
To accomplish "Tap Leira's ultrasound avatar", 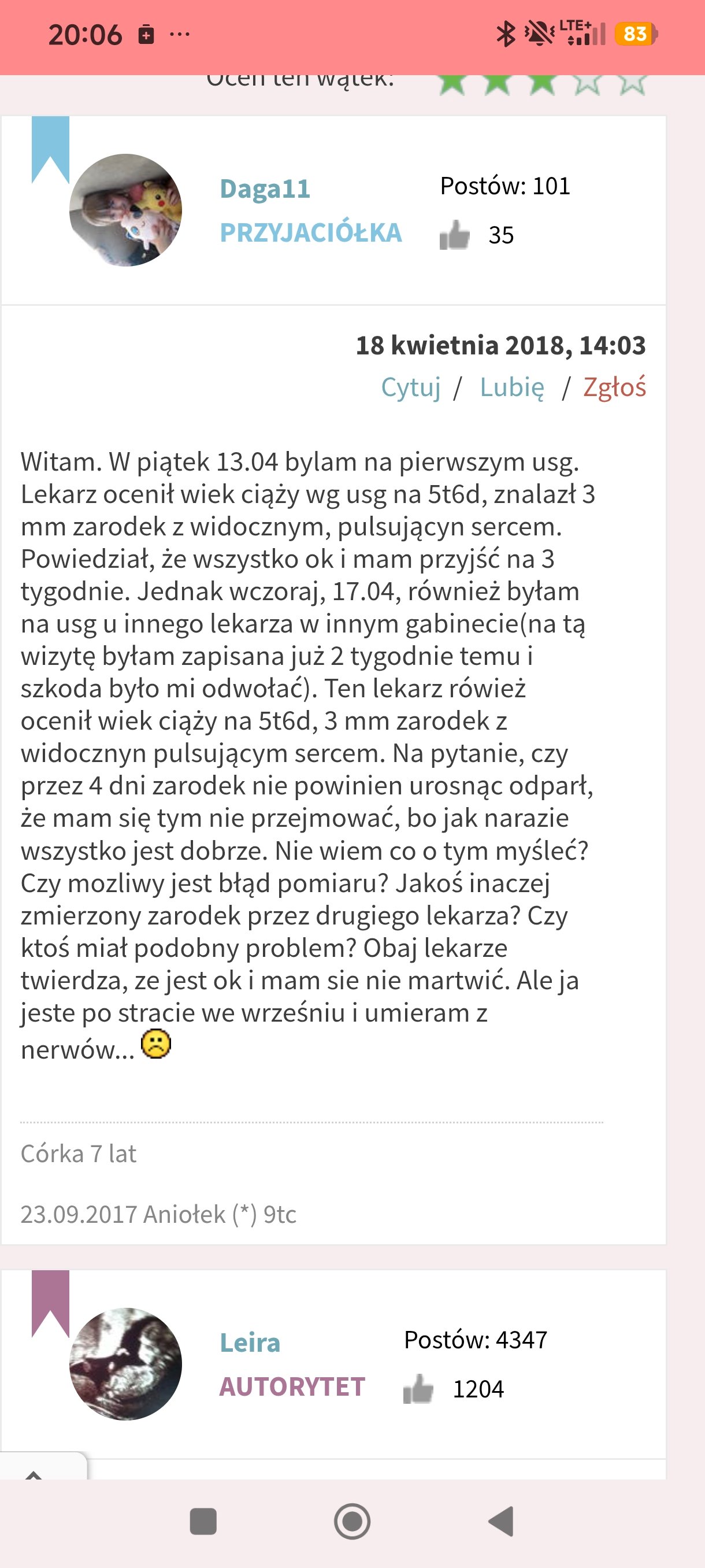I will [126, 1364].
